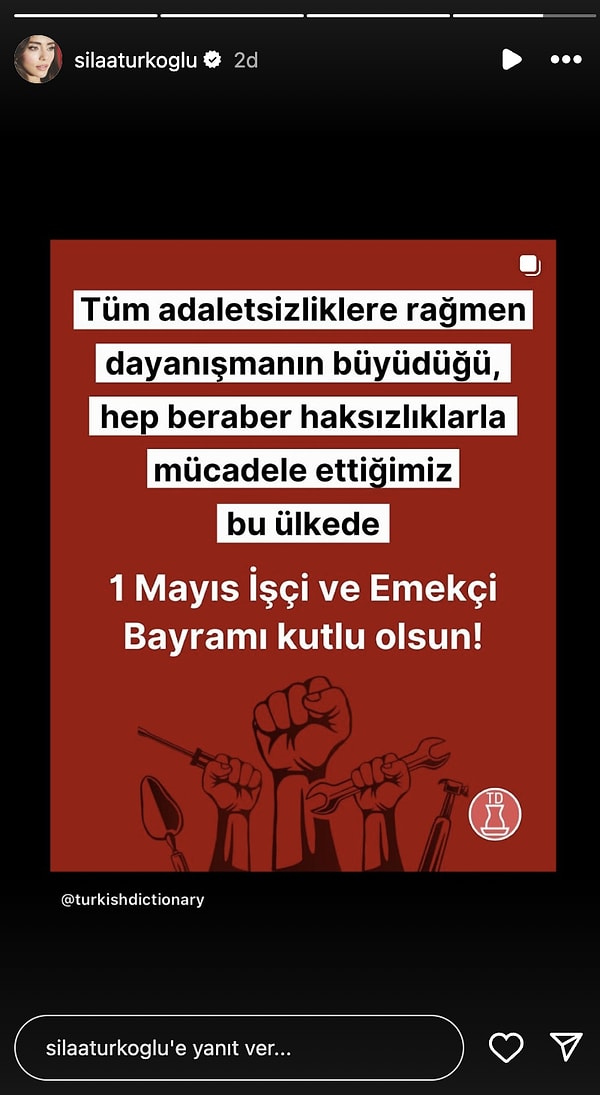The image size is (600, 1095).
Task: Reply to silaaturkoglu's story
Action: pyautogui.click(x=240, y=1049)
